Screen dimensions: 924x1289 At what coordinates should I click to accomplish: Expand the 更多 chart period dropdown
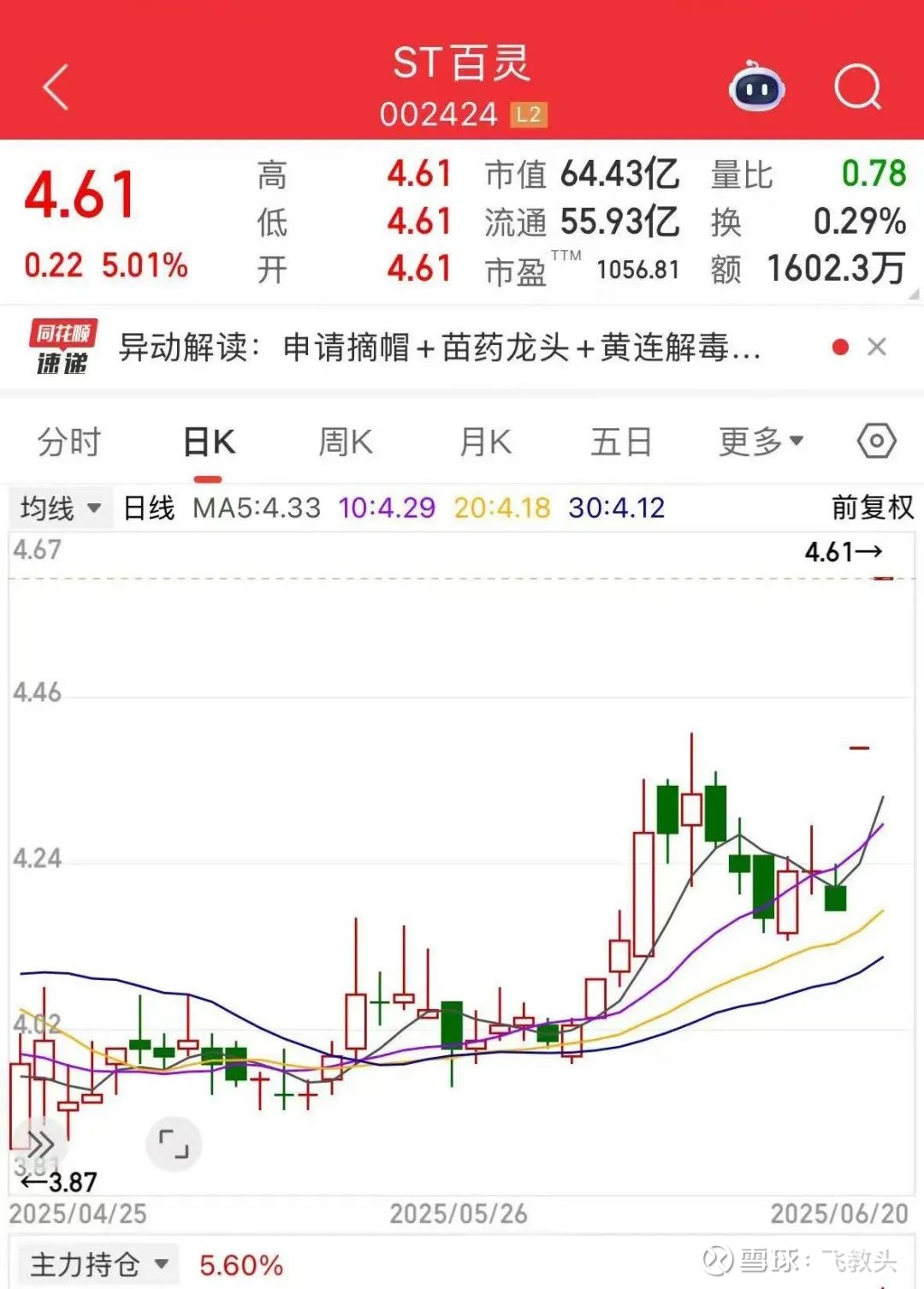(x=761, y=442)
